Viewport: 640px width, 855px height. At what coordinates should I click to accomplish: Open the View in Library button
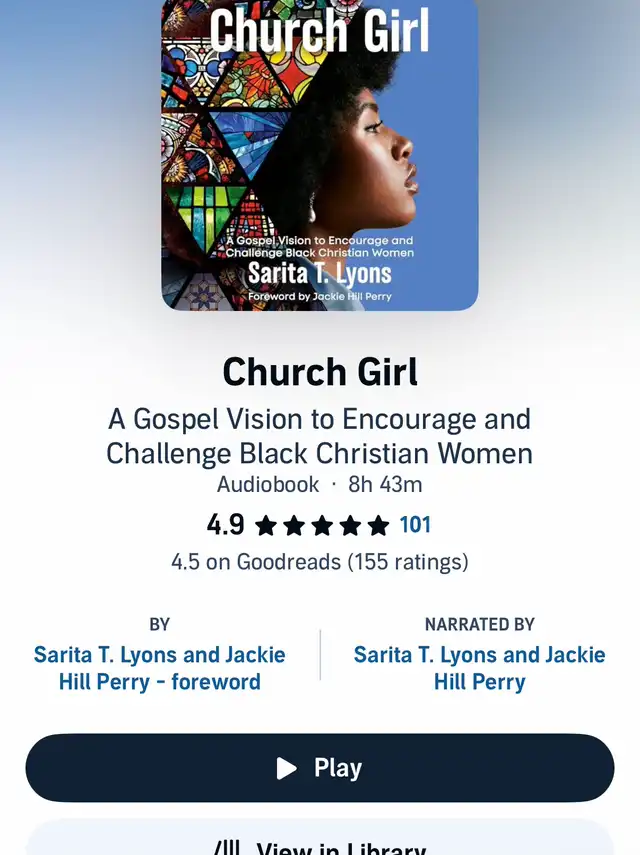320,845
